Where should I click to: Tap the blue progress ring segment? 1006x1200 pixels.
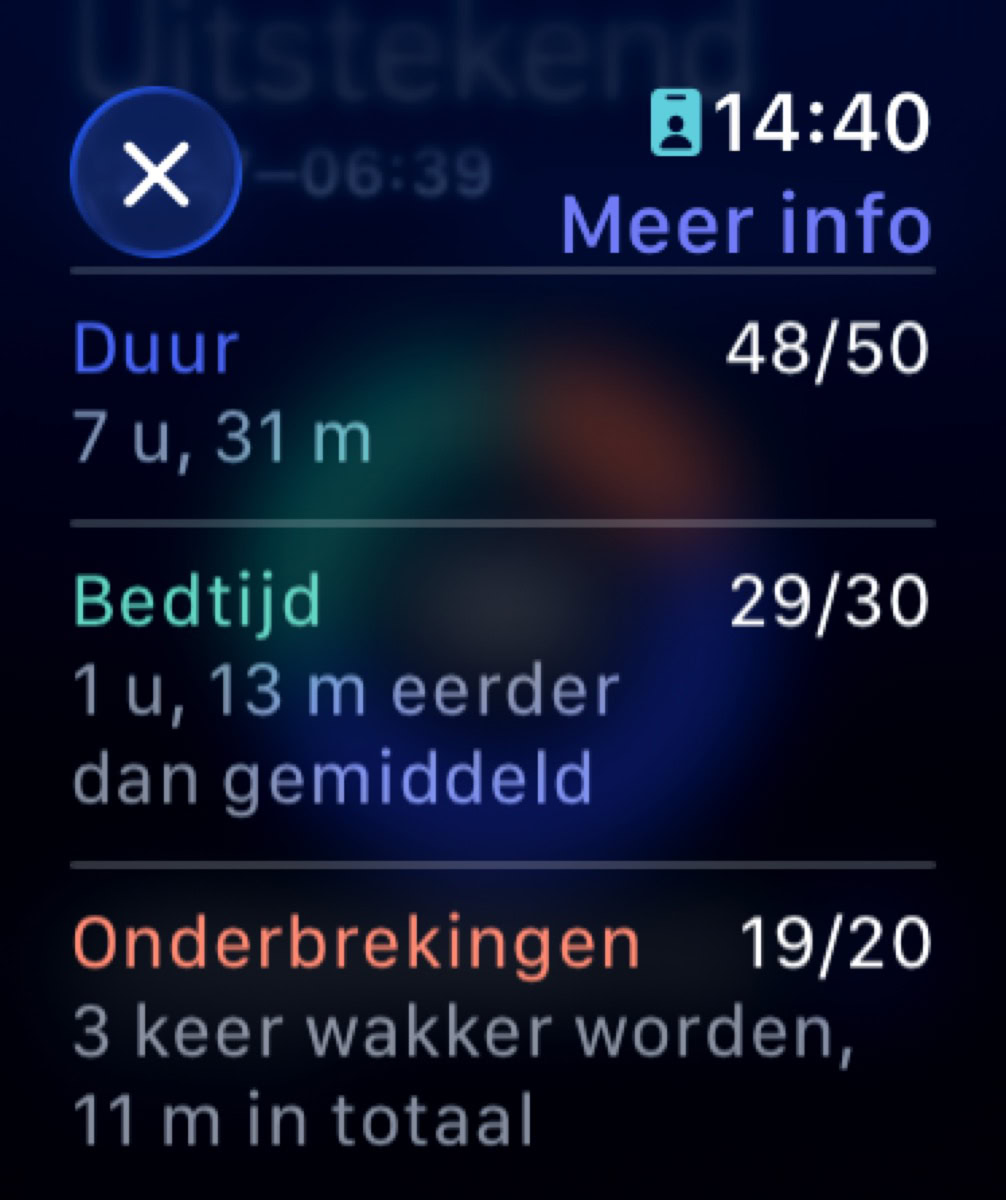[x=620, y=720]
